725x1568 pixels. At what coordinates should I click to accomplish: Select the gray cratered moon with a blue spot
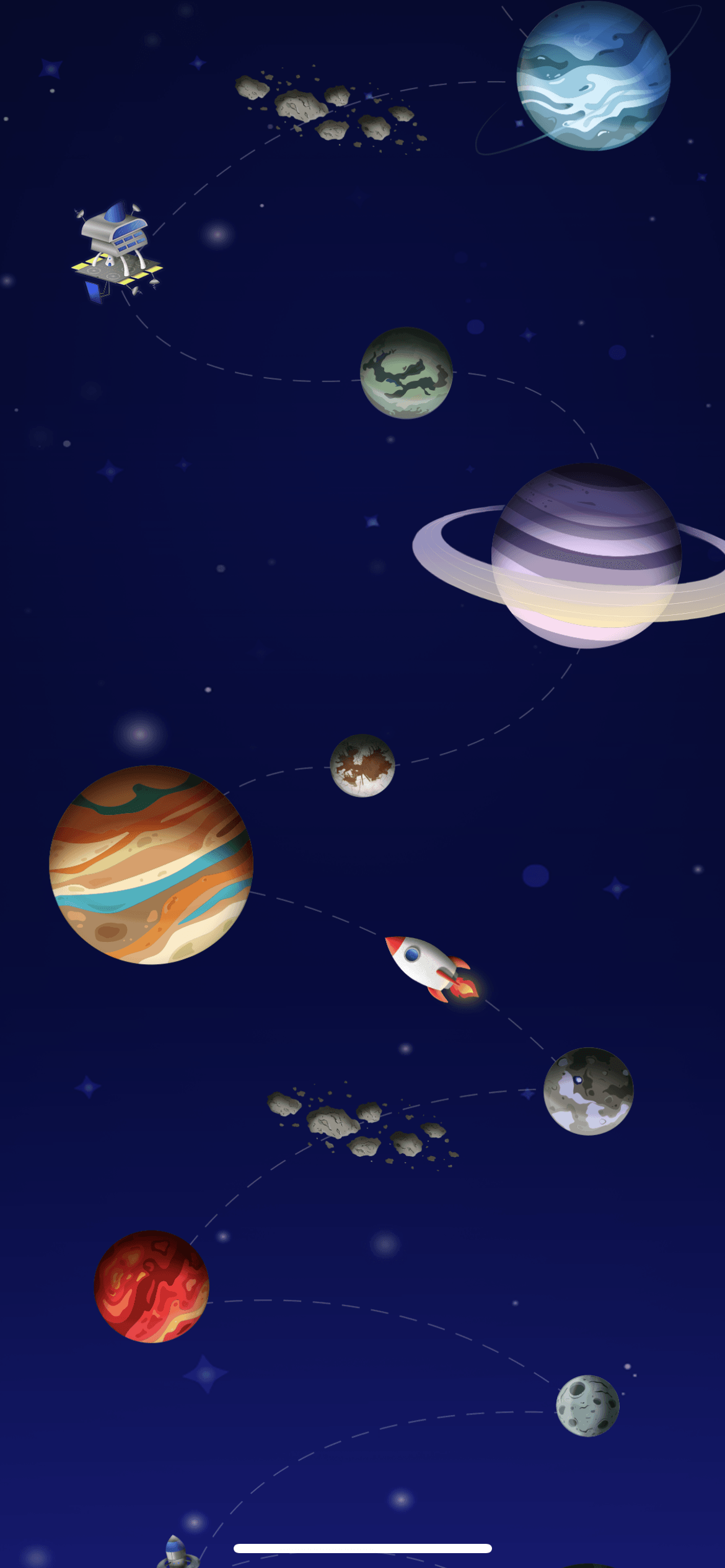coord(588,1091)
